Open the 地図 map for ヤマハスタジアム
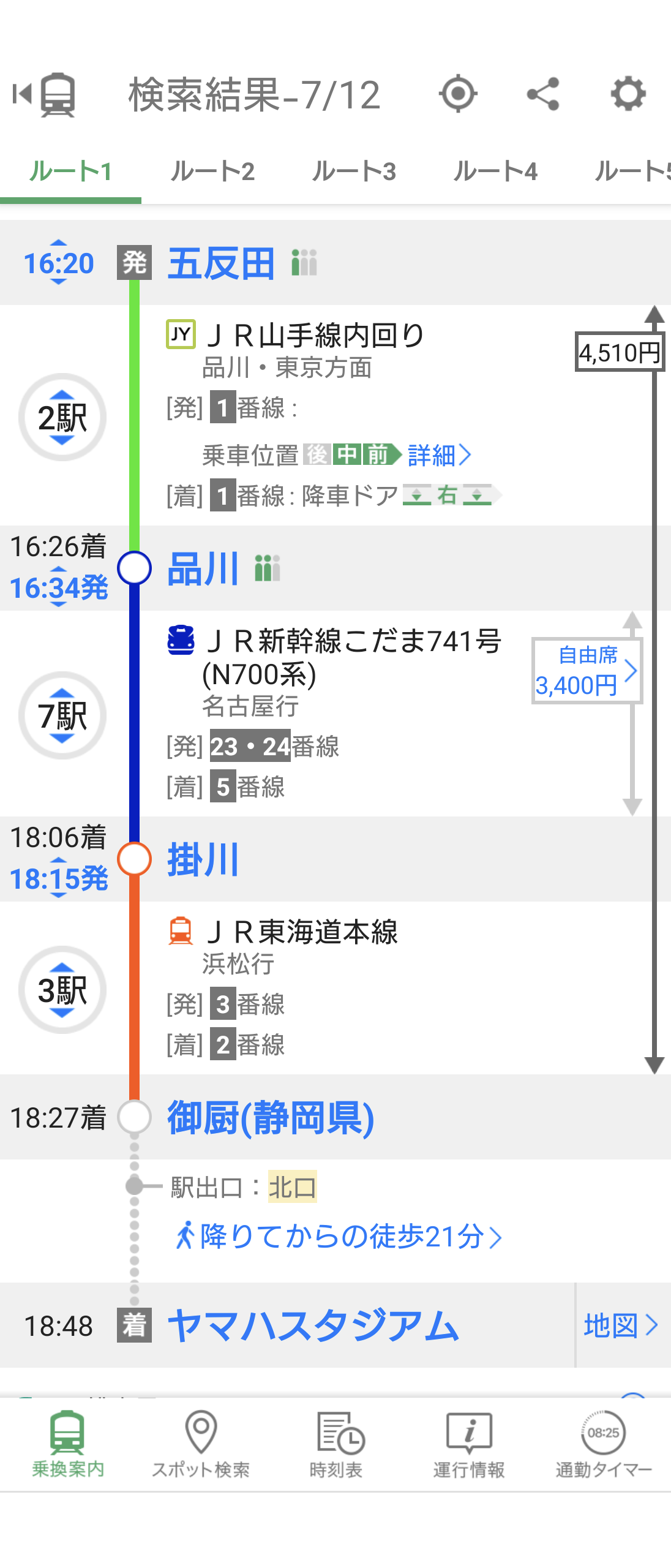 click(621, 1325)
